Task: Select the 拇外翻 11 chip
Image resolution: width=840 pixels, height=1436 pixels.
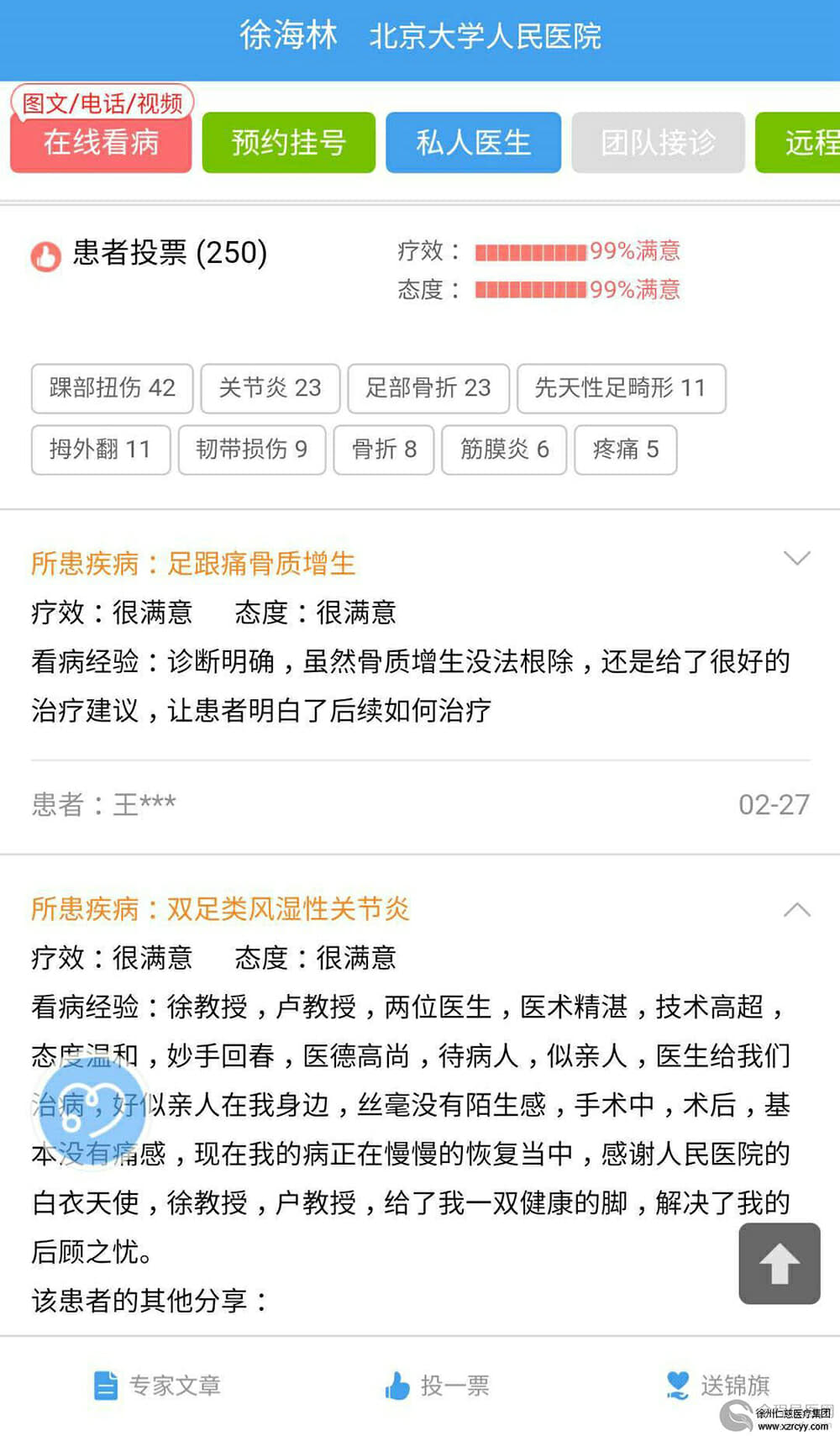Action: click(101, 450)
